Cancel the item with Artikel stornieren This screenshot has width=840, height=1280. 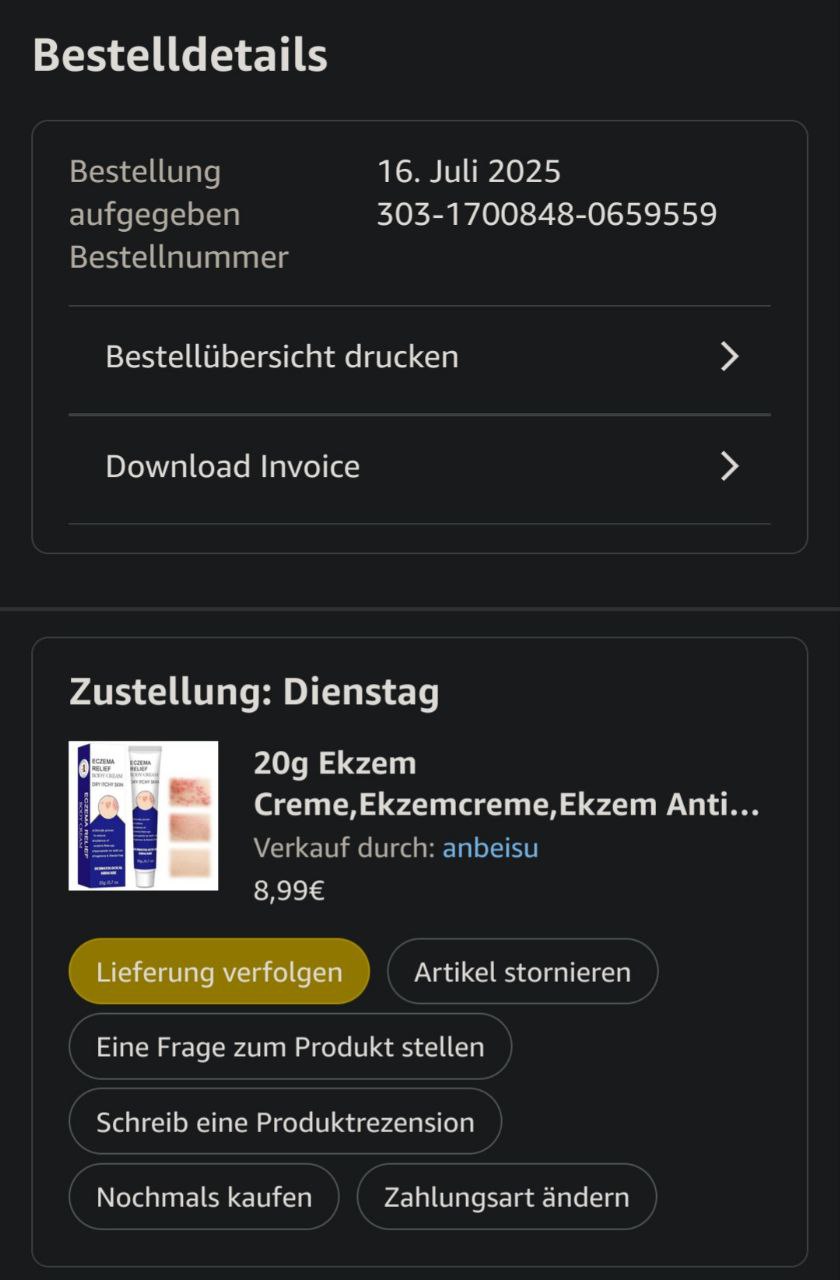coord(522,972)
